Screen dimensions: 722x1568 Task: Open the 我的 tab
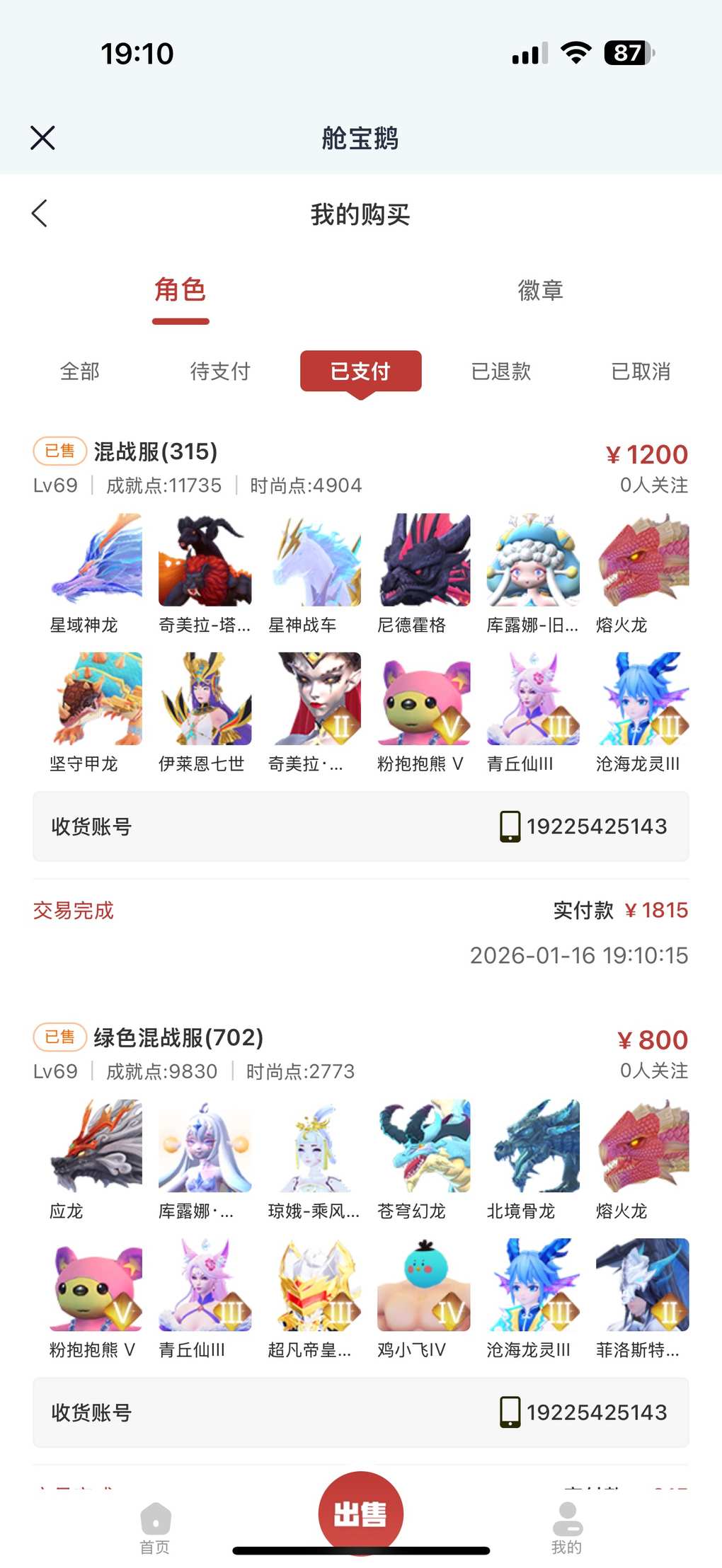[x=567, y=1527]
